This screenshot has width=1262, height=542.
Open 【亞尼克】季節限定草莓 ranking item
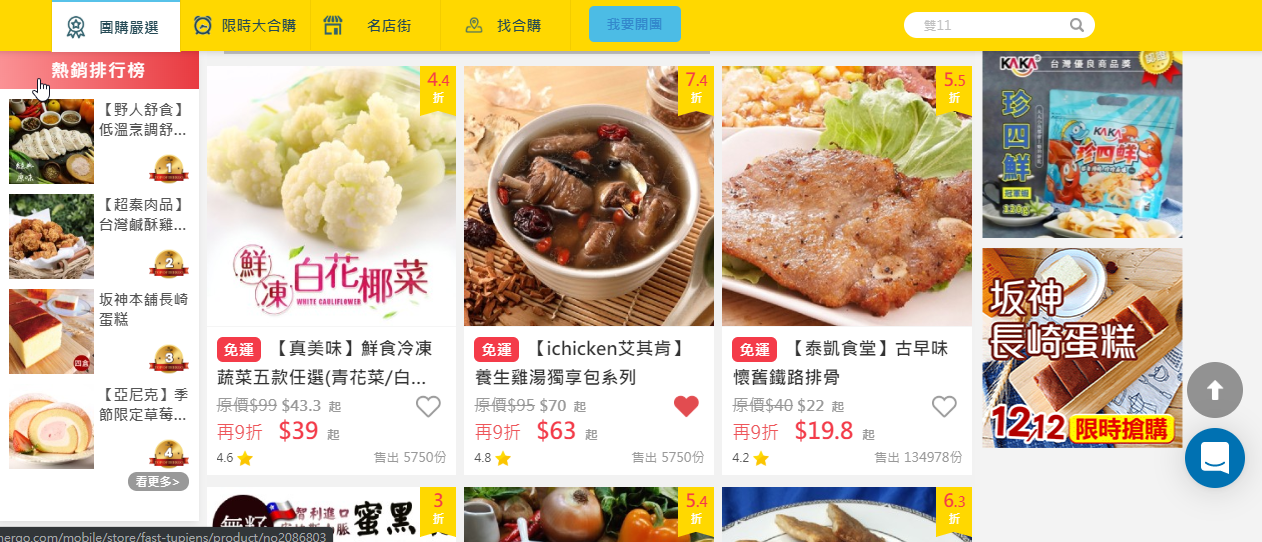point(100,427)
